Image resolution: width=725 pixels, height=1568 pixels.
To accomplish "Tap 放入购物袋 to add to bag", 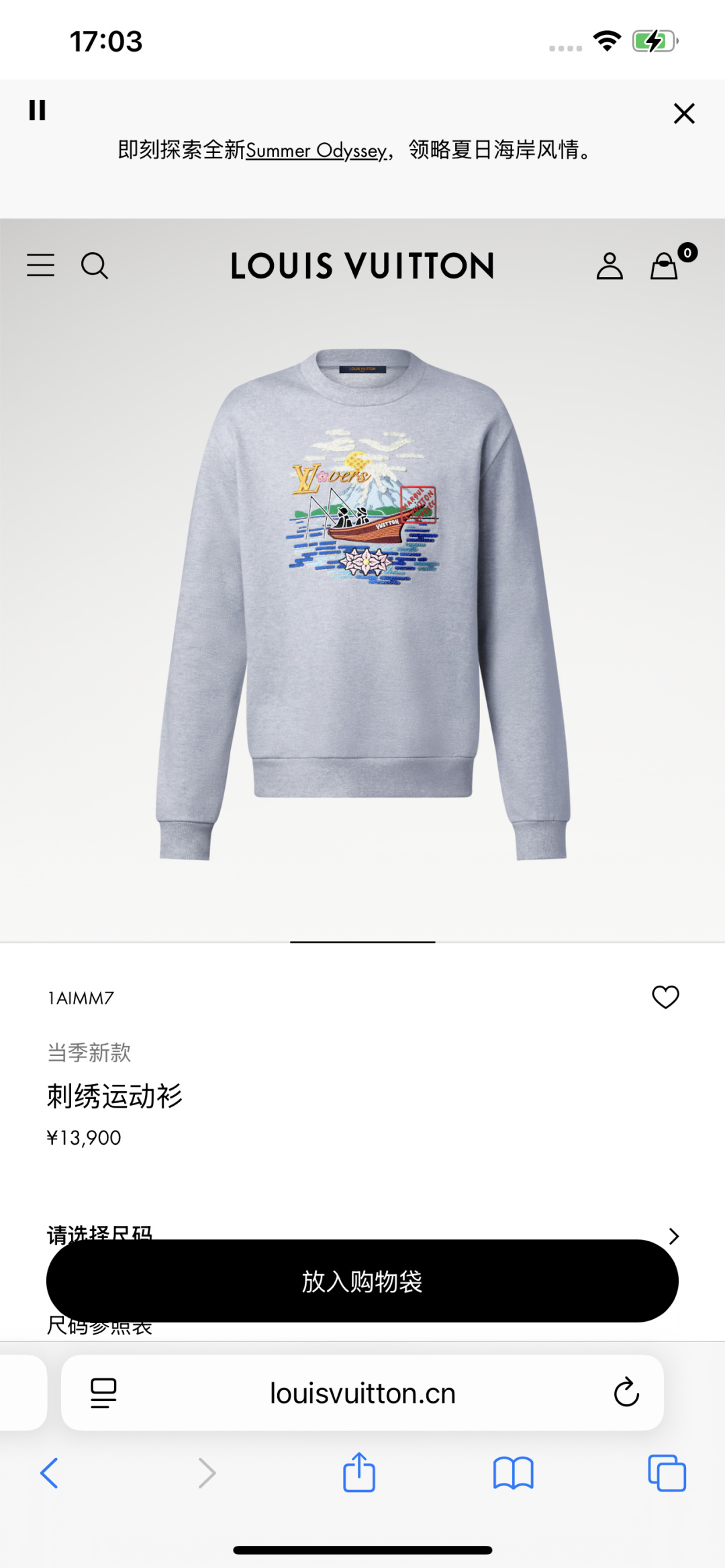I will tap(362, 1281).
